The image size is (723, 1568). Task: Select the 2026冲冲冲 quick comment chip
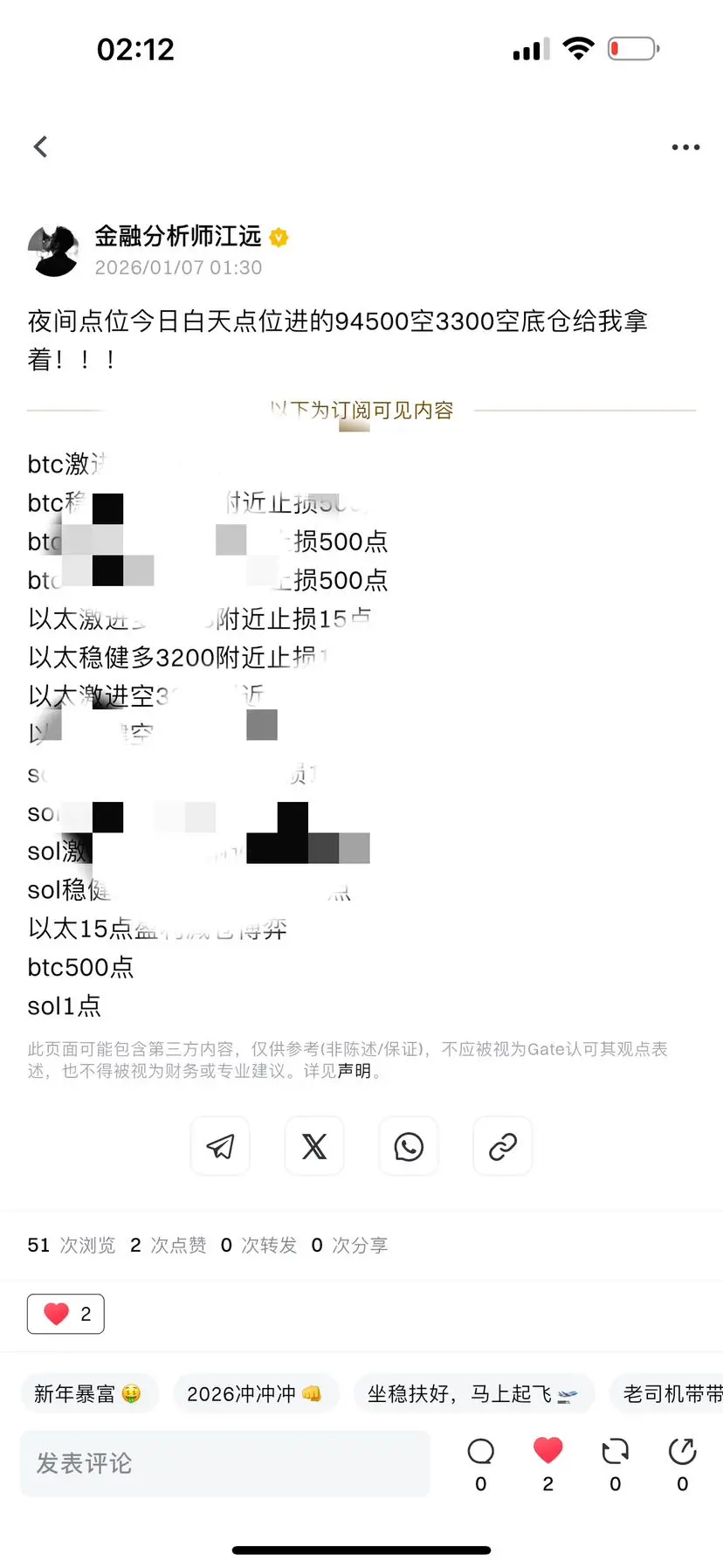pyautogui.click(x=256, y=1393)
